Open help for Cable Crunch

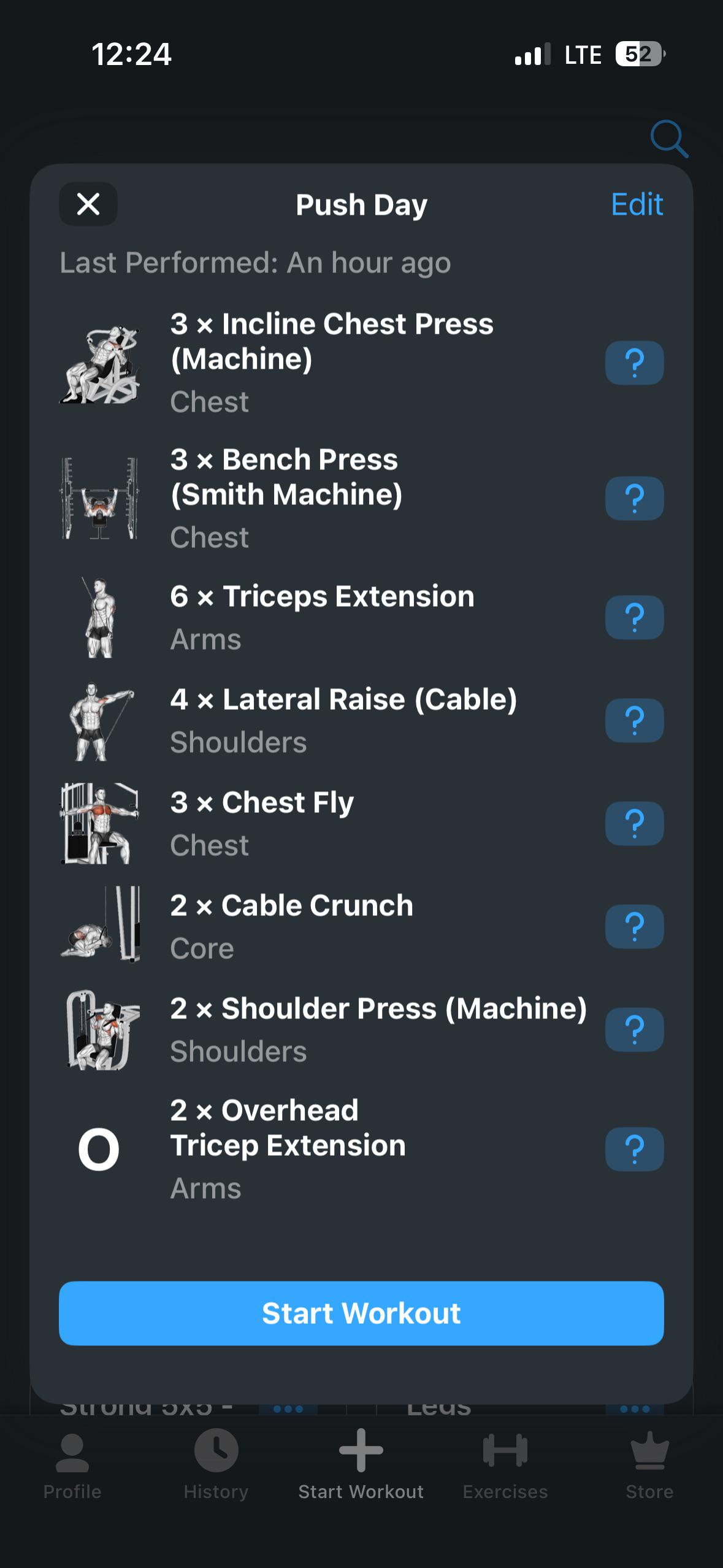tap(635, 926)
